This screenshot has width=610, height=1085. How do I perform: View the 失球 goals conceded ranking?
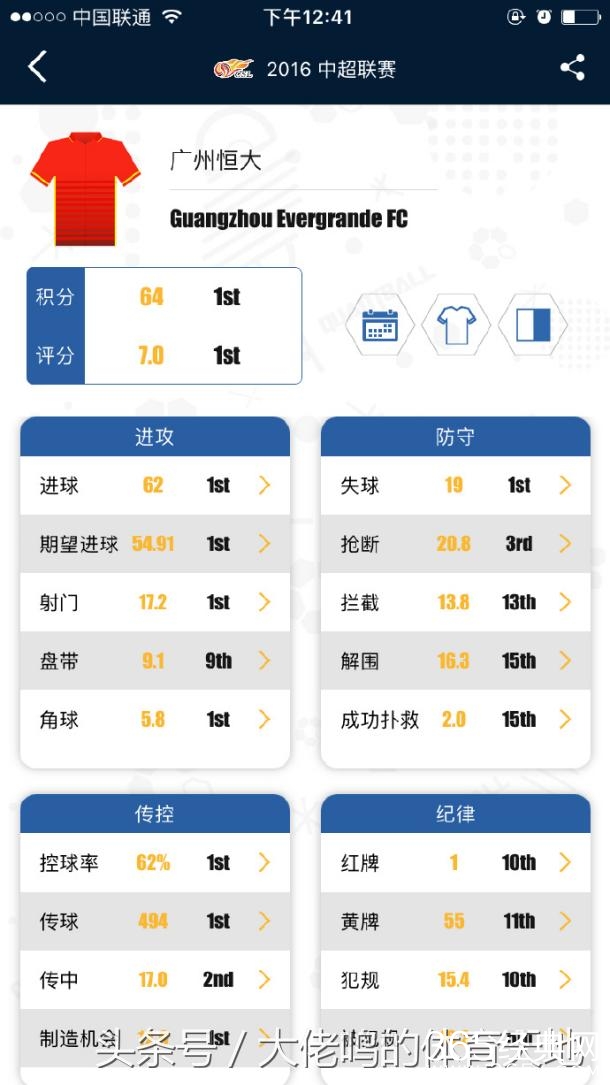point(456,486)
